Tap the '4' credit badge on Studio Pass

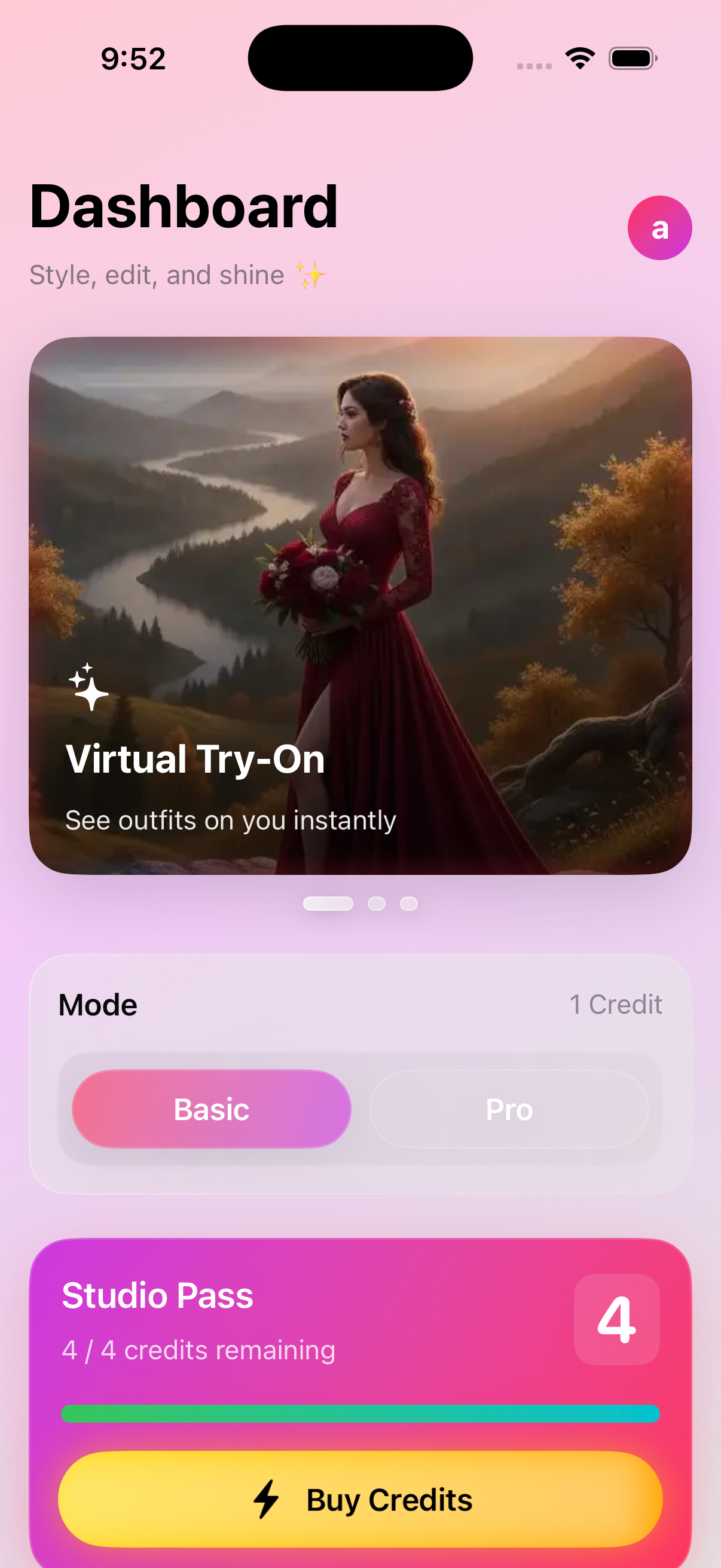[x=616, y=1318]
